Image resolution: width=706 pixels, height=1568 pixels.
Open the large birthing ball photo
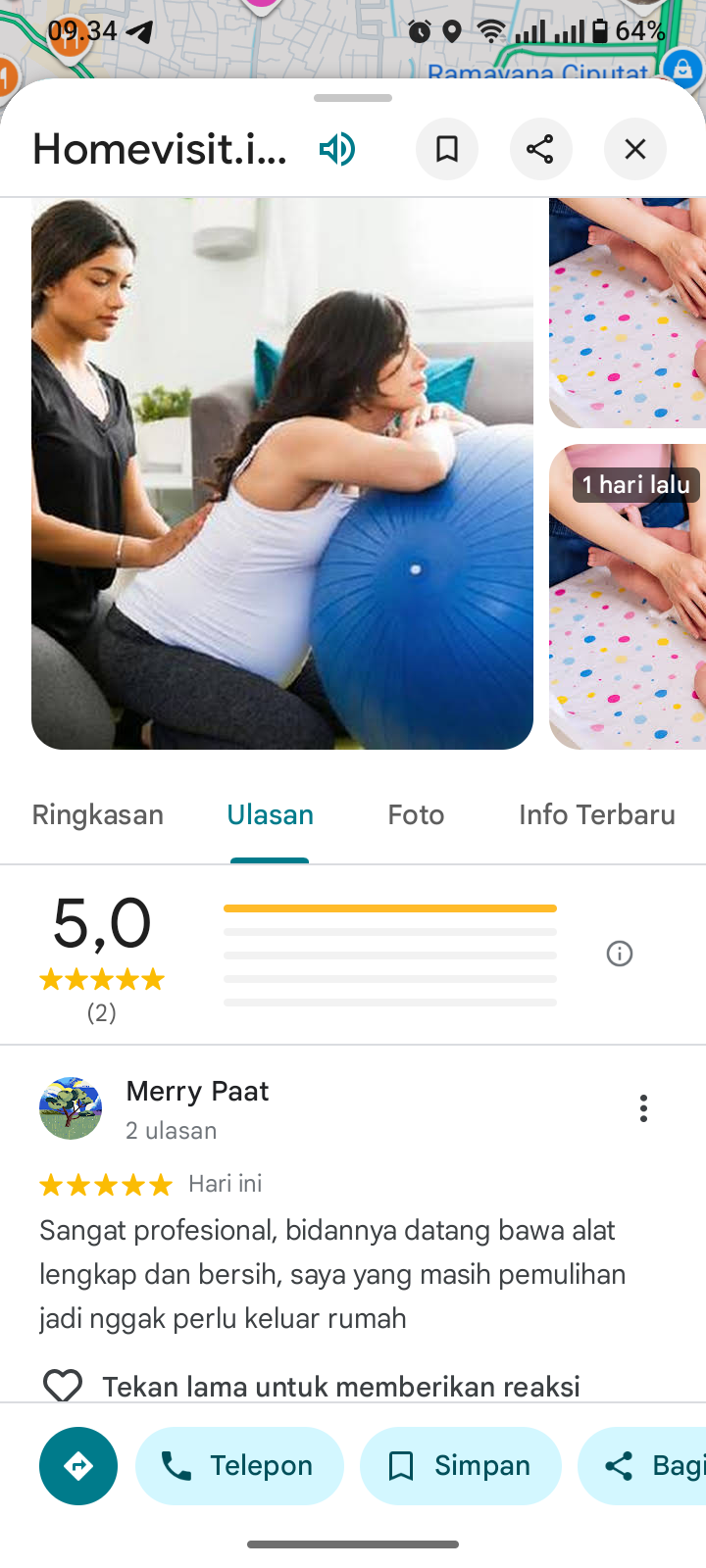click(x=282, y=473)
